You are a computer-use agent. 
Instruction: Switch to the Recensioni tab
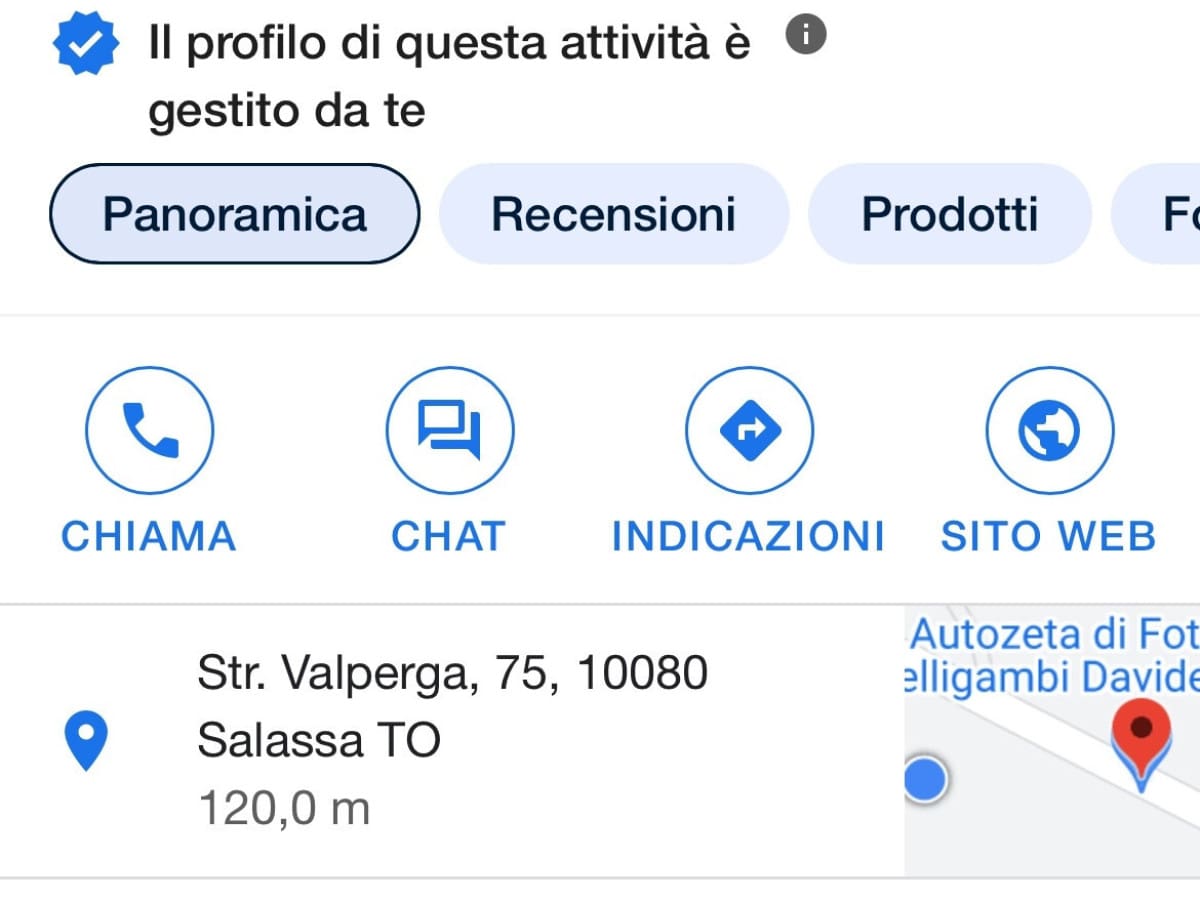pos(614,214)
